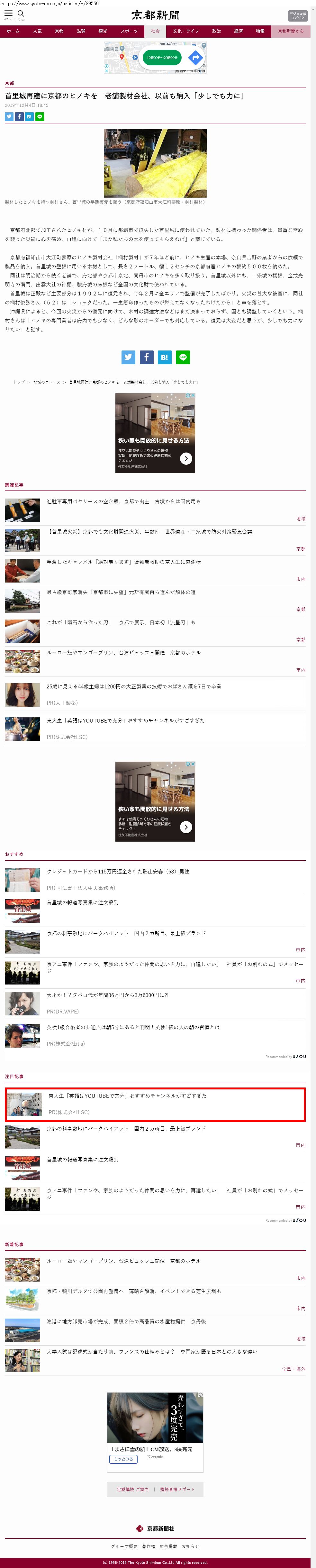
Task: Tap the デジタル版ログイン button
Action: [x=297, y=15]
